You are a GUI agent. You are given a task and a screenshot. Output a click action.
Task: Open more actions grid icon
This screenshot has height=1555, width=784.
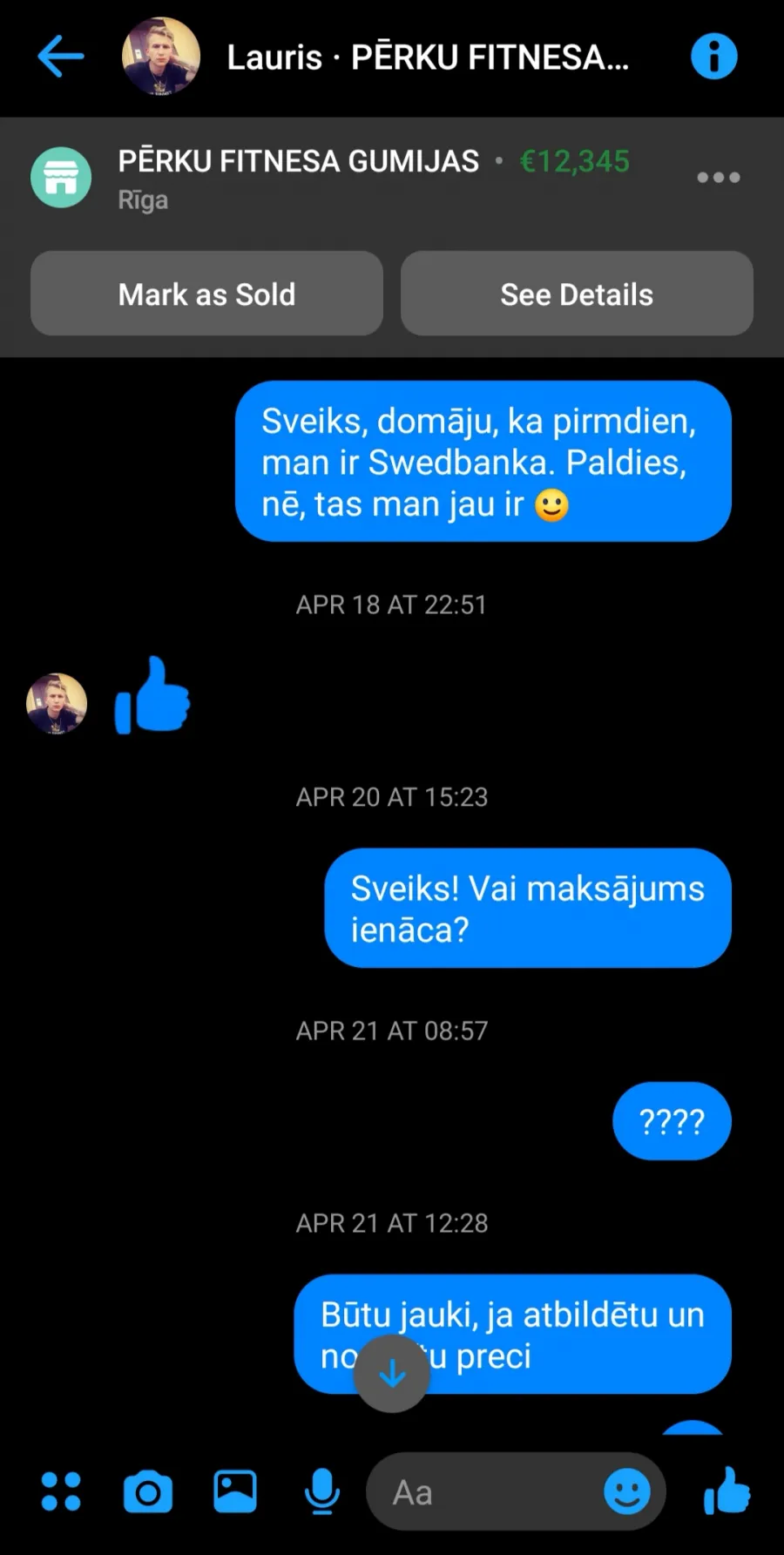61,1491
